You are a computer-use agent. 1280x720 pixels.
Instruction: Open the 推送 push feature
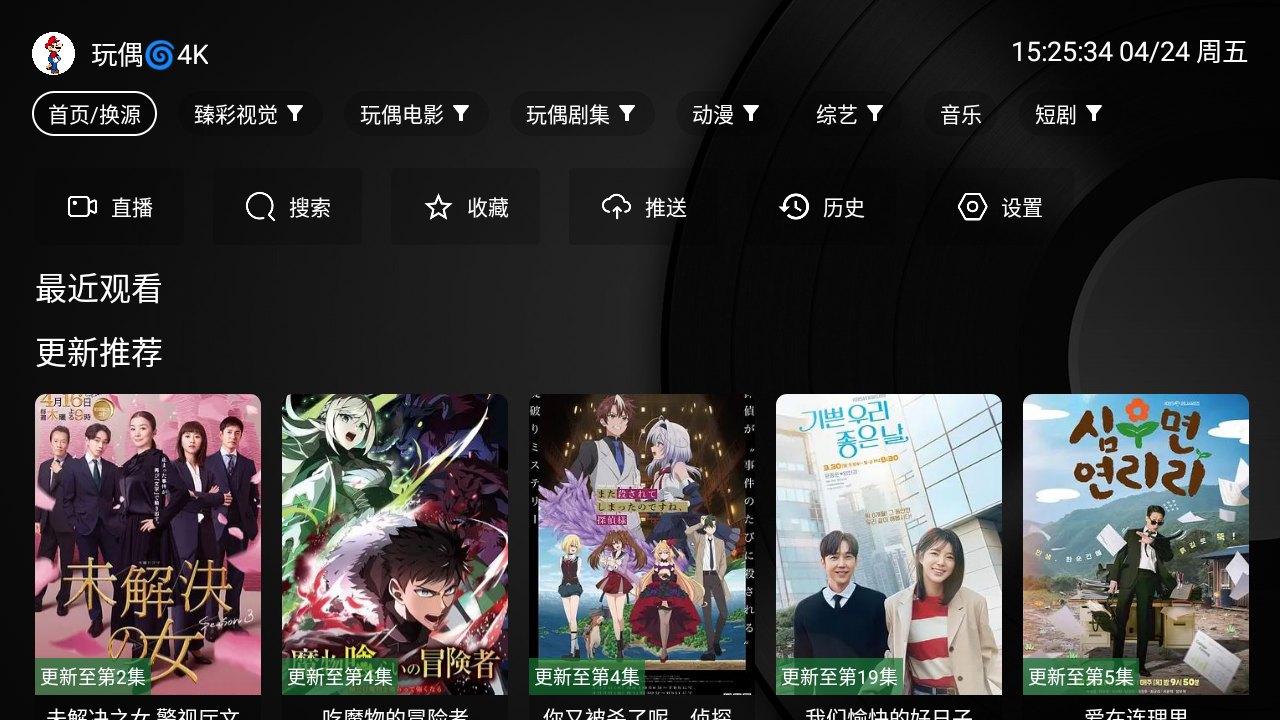pyautogui.click(x=644, y=207)
